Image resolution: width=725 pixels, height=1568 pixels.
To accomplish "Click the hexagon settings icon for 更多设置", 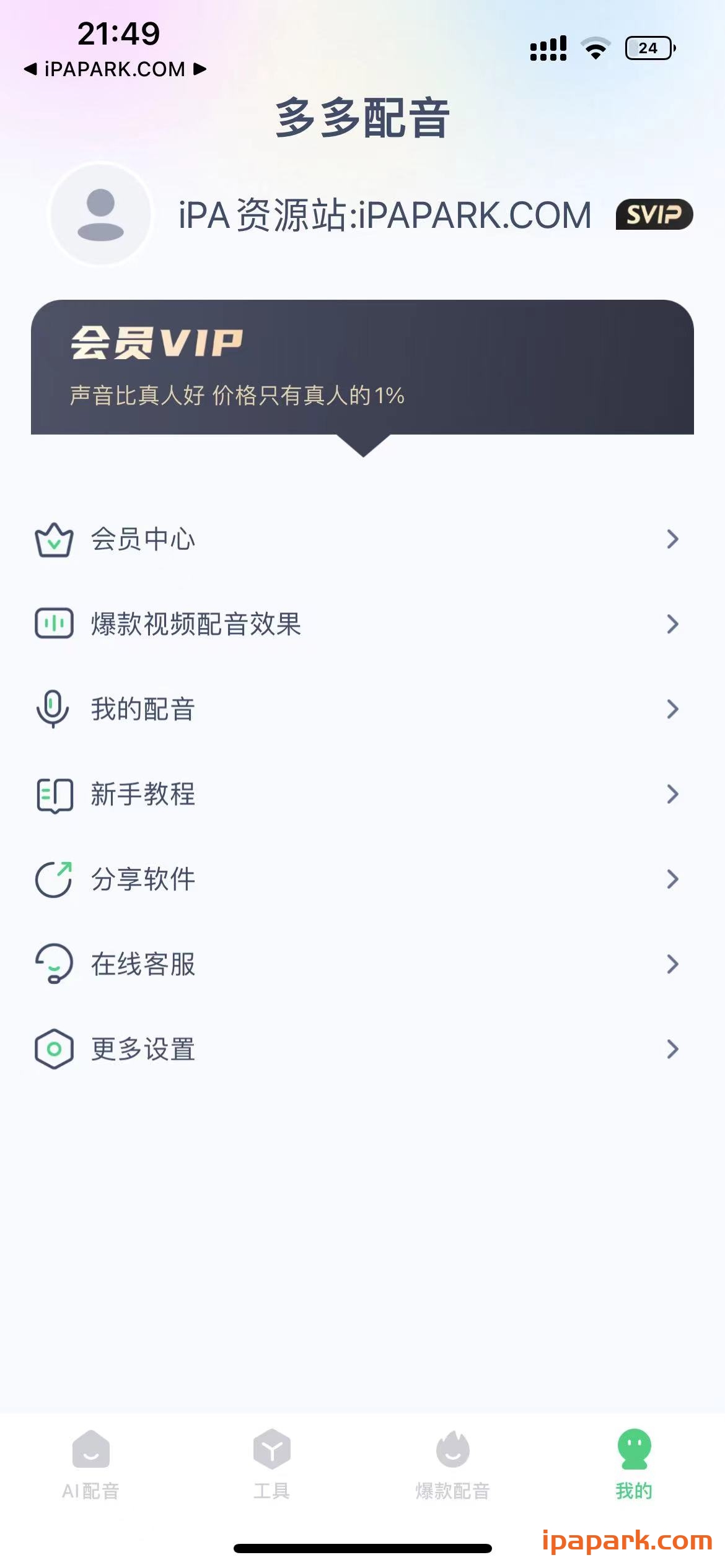I will 55,1049.
